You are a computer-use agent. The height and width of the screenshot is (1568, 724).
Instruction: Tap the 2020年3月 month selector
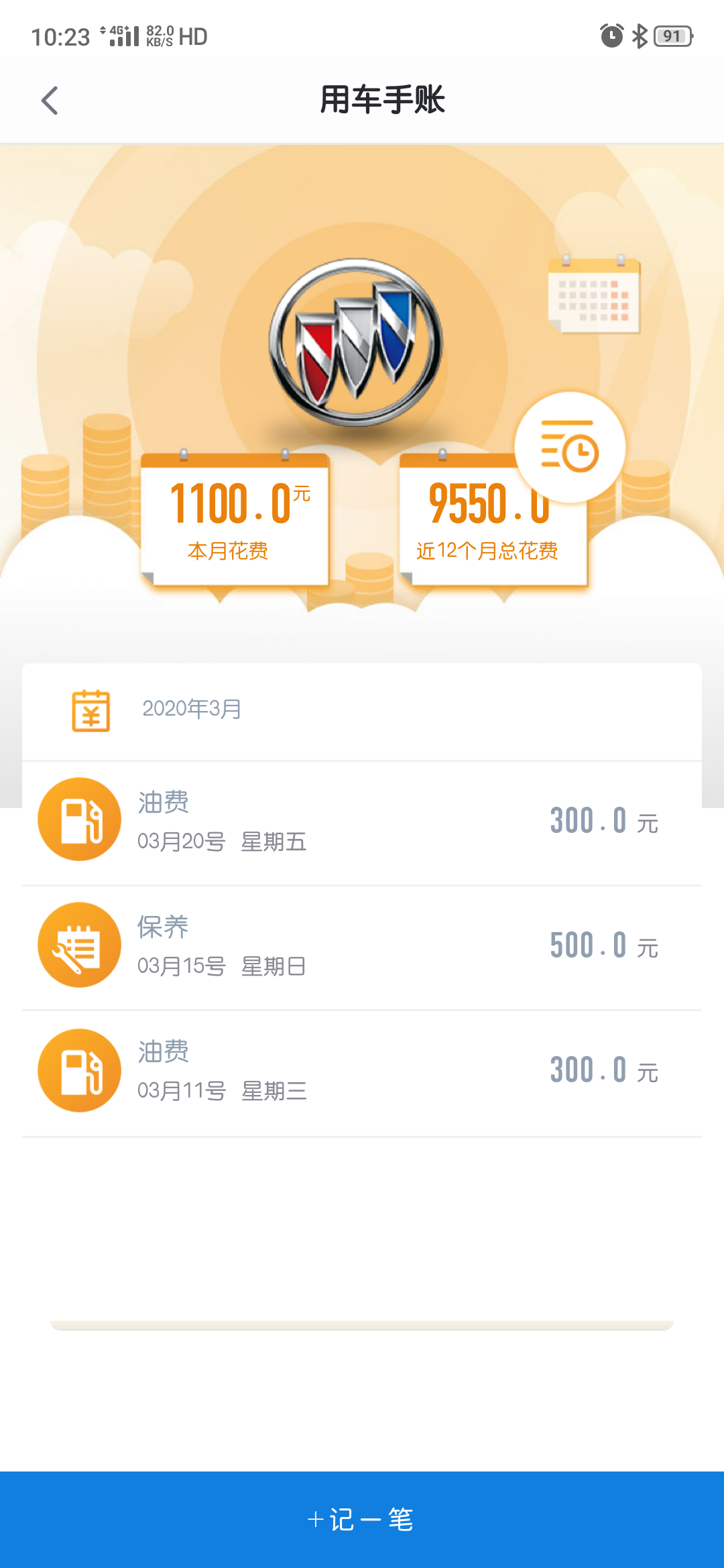pyautogui.click(x=362, y=710)
